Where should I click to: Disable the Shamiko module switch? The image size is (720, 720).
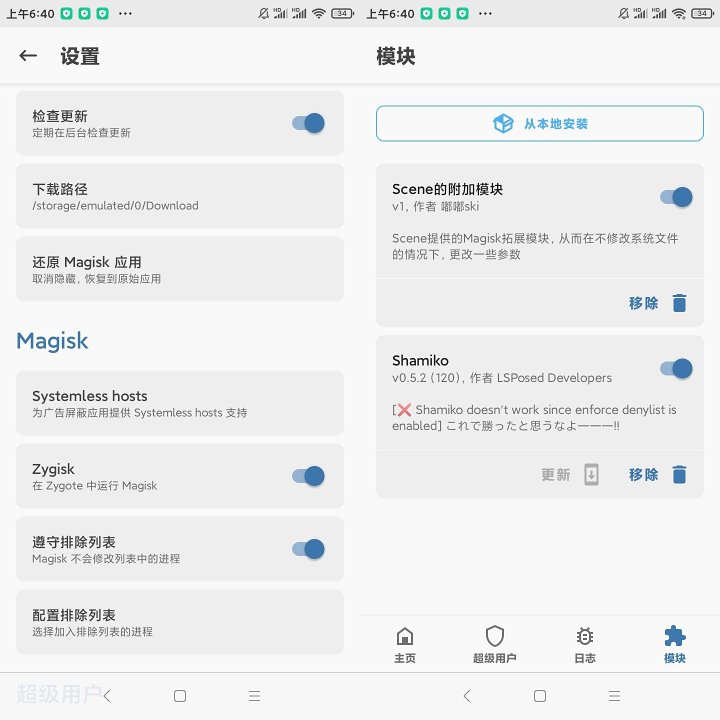point(676,369)
